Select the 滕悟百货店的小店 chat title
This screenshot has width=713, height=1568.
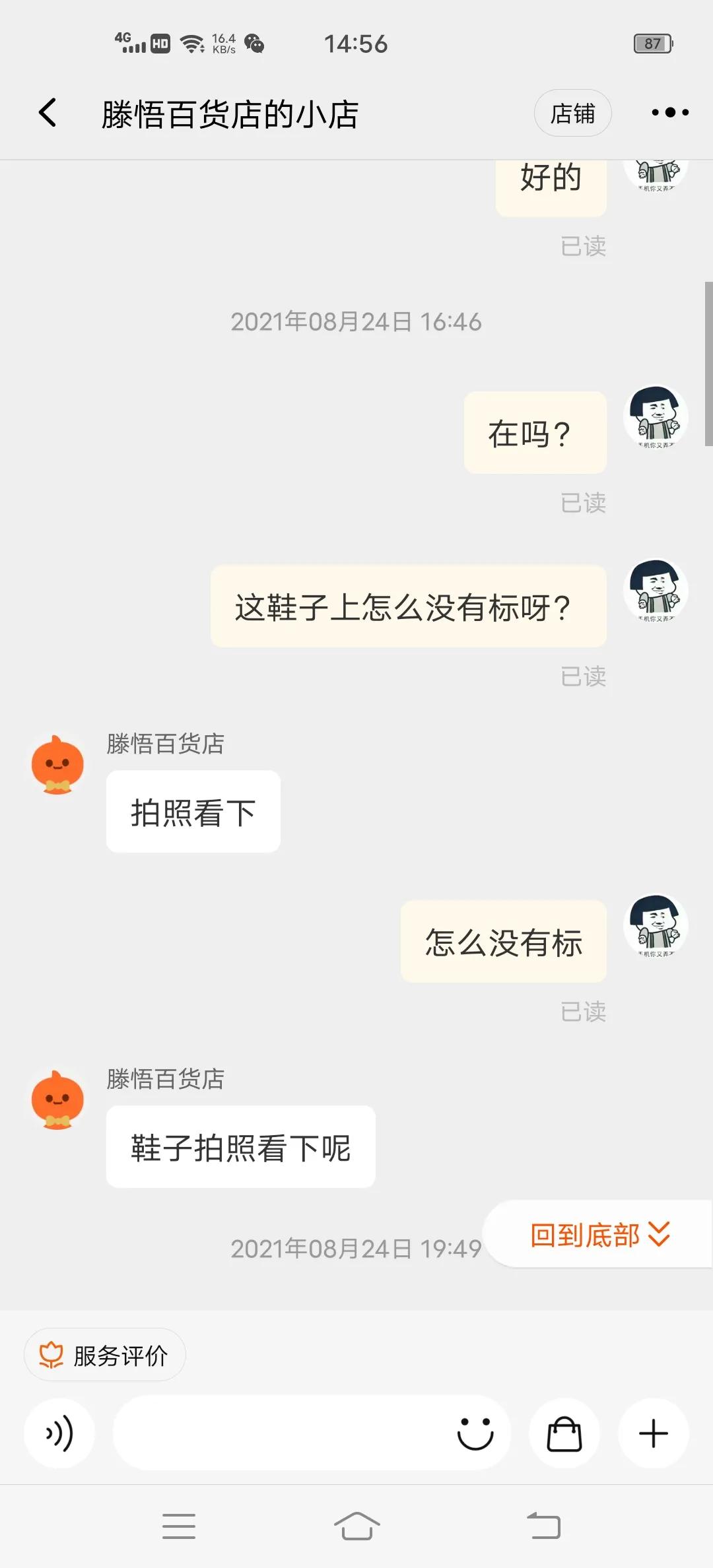coord(230,112)
